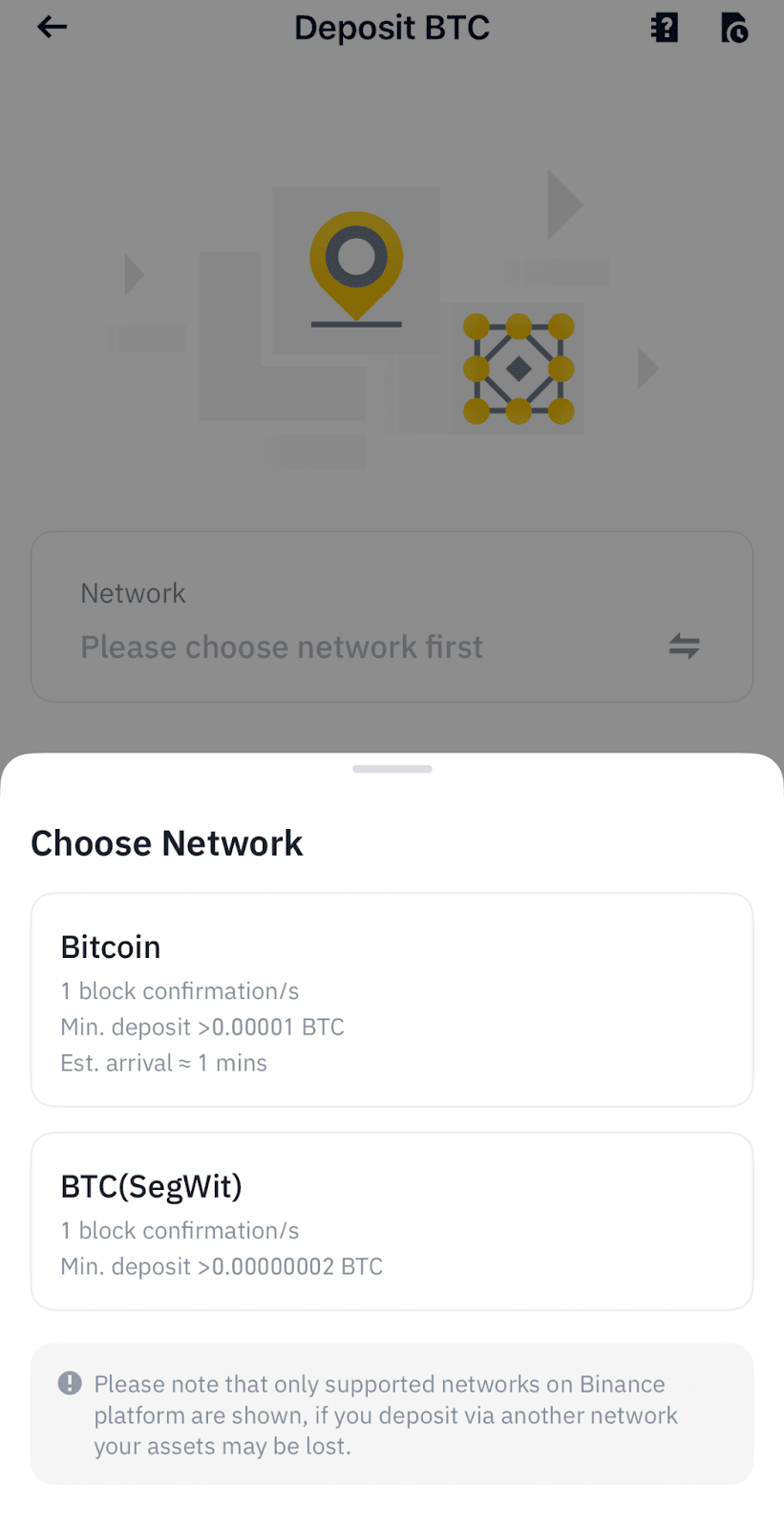Tap the bottom sheet drag handle
The image size is (784, 1528).
tap(392, 769)
